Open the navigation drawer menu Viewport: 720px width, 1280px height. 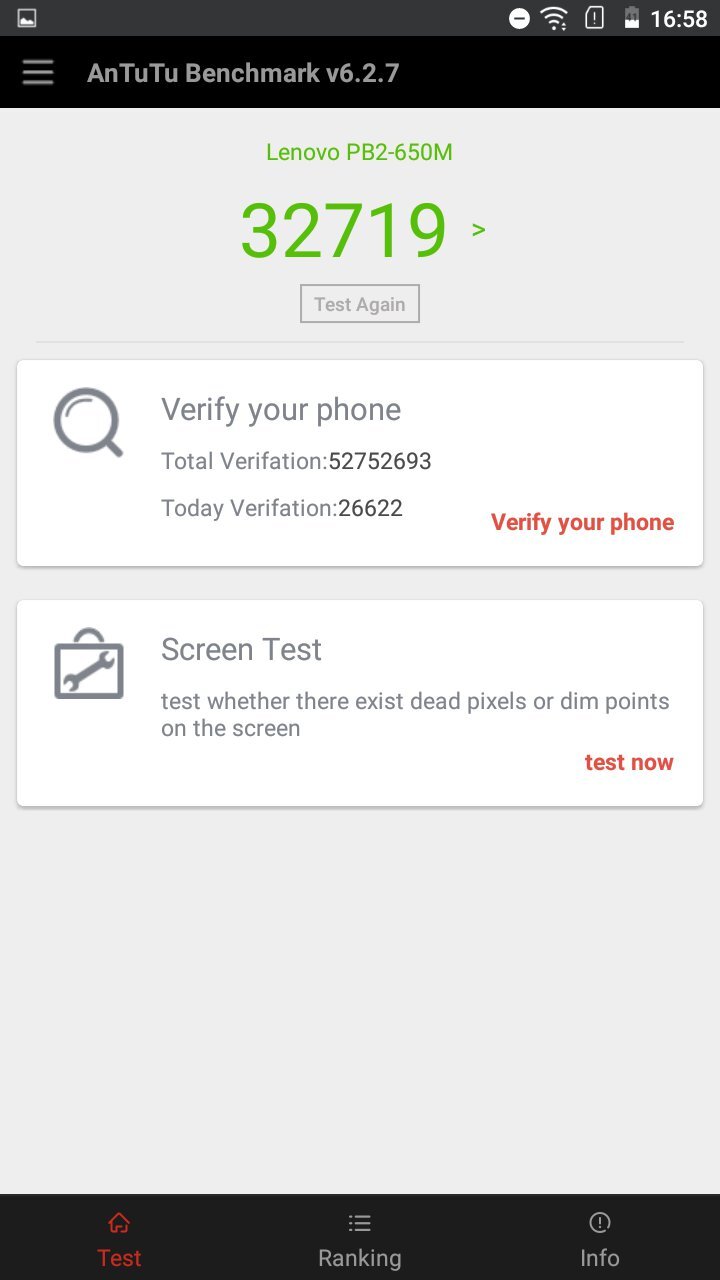pyautogui.click(x=37, y=71)
